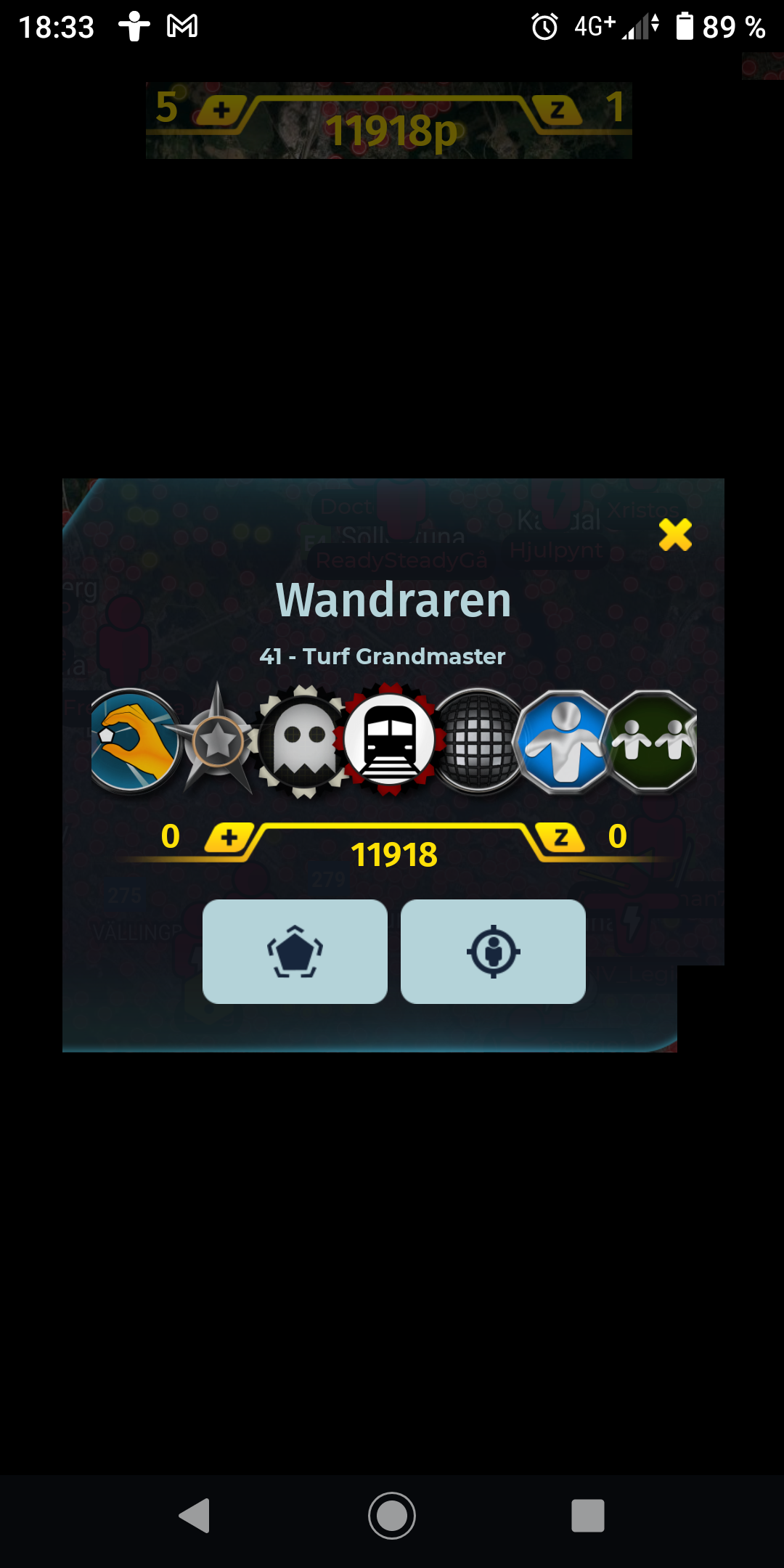View the disco ball medal
The width and height of the screenshot is (784, 1568).
478,740
